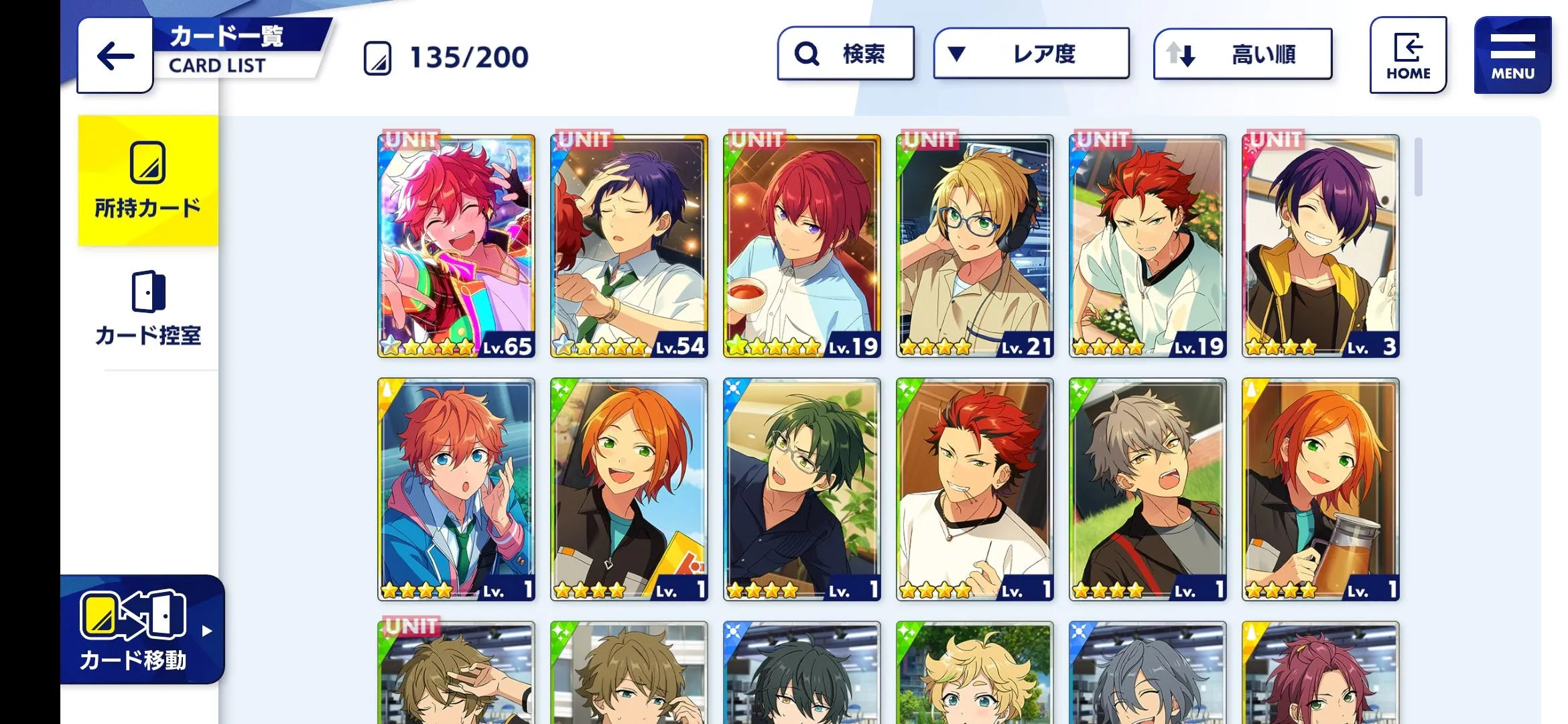The width and height of the screenshot is (1568, 724).
Task: Open the Lv.3 purple-haired card
Action: [x=1321, y=246]
